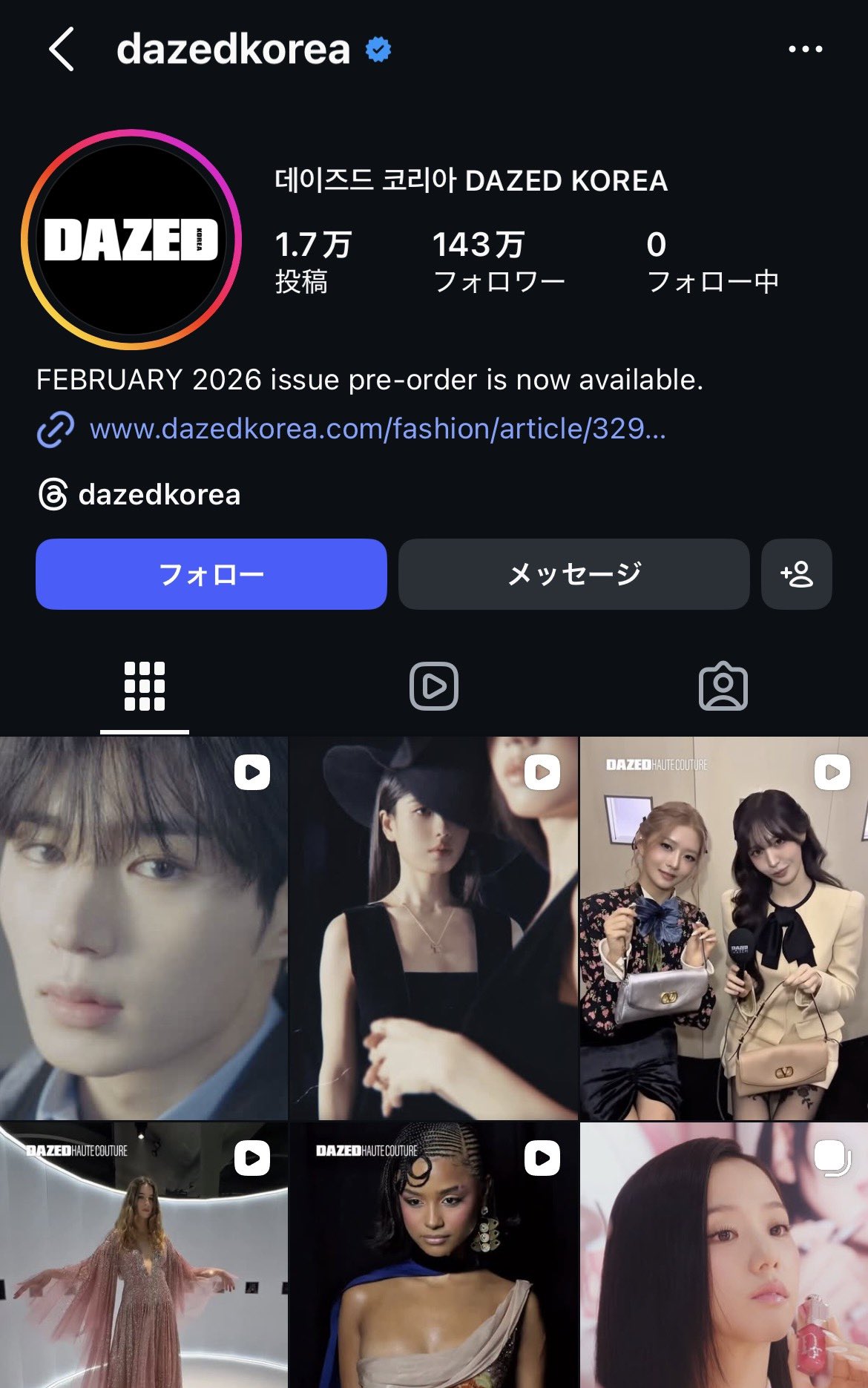Open the three-dot overflow menu
The height and width of the screenshot is (1388, 868).
point(805,50)
